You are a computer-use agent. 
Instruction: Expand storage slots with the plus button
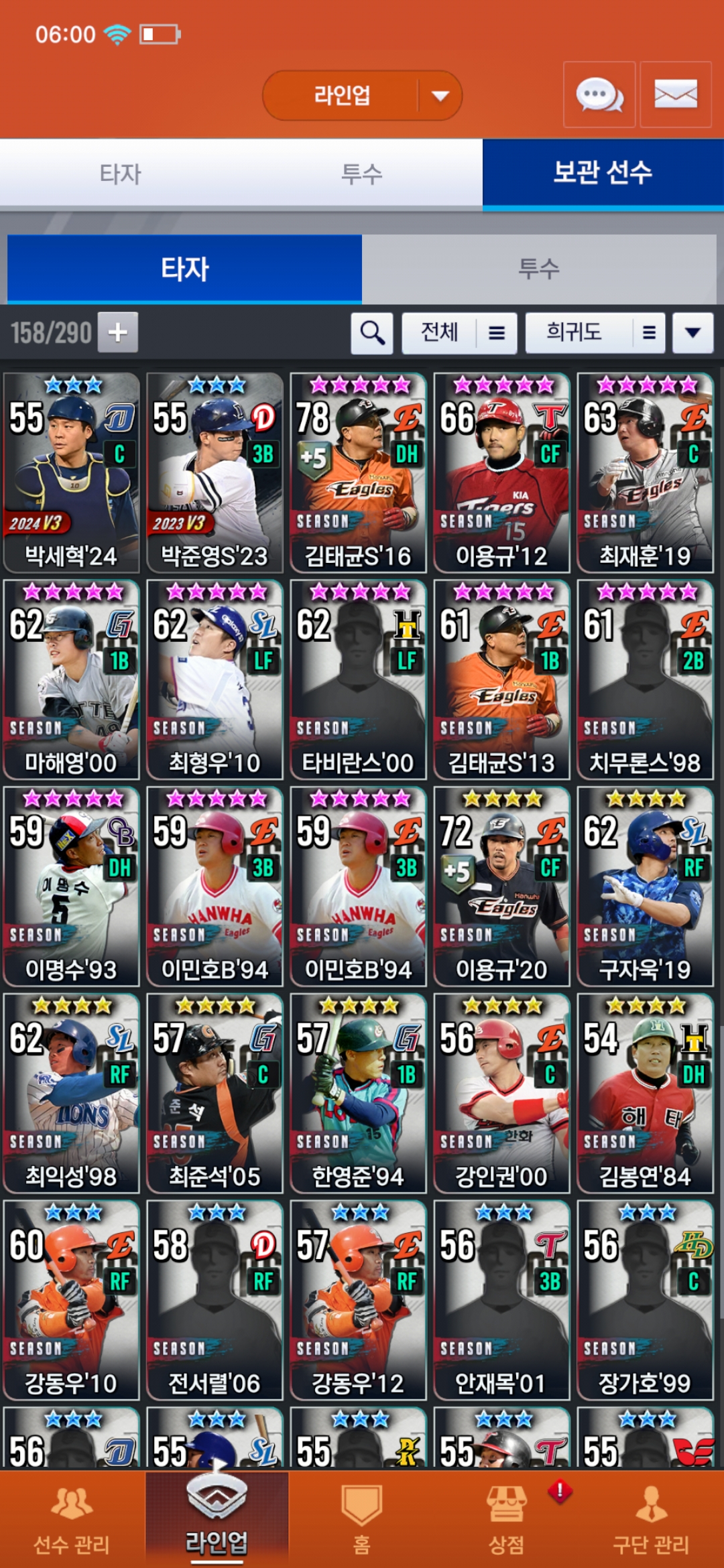[118, 332]
